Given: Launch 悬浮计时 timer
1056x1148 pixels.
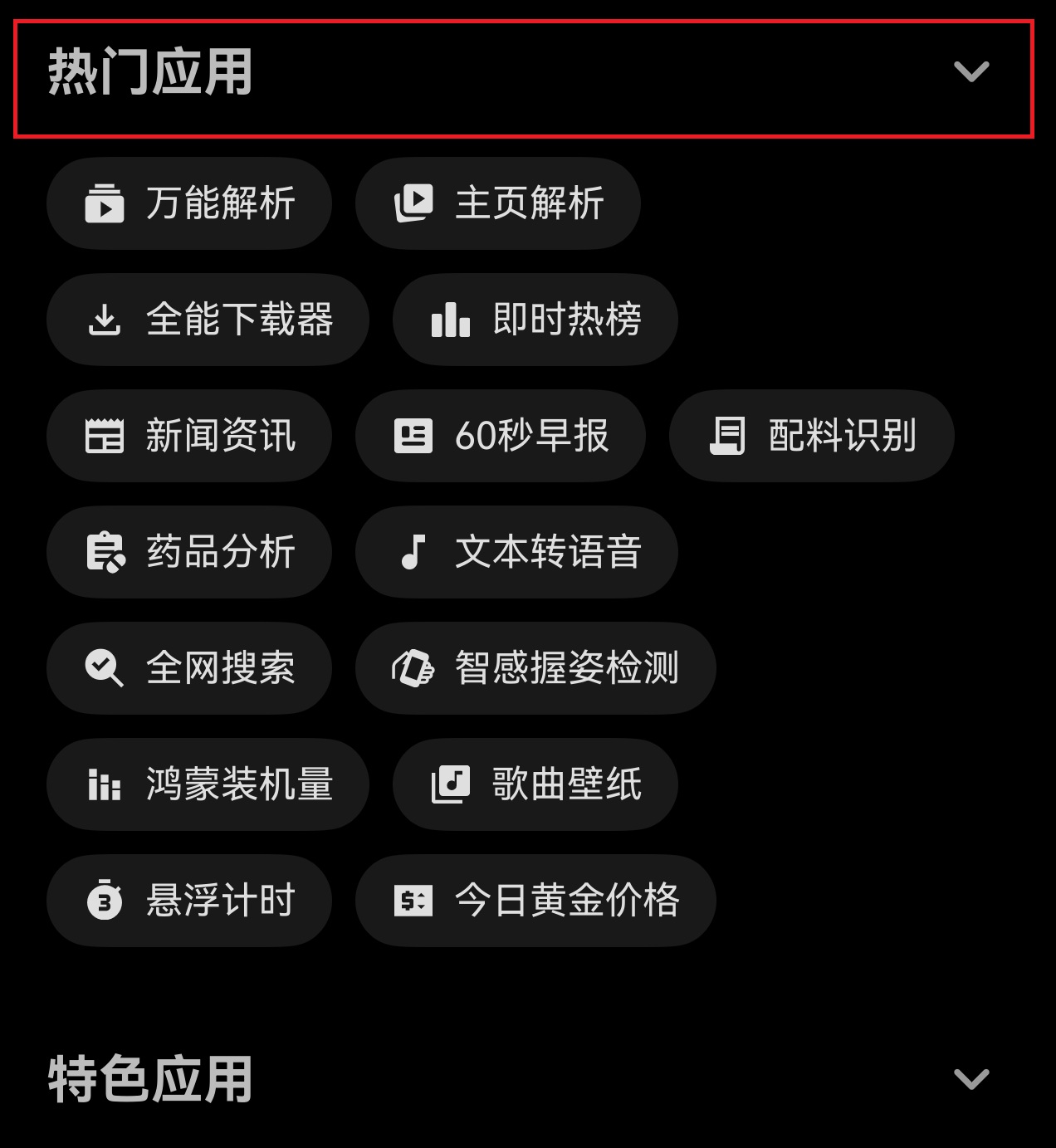Looking at the screenshot, I should (x=189, y=901).
